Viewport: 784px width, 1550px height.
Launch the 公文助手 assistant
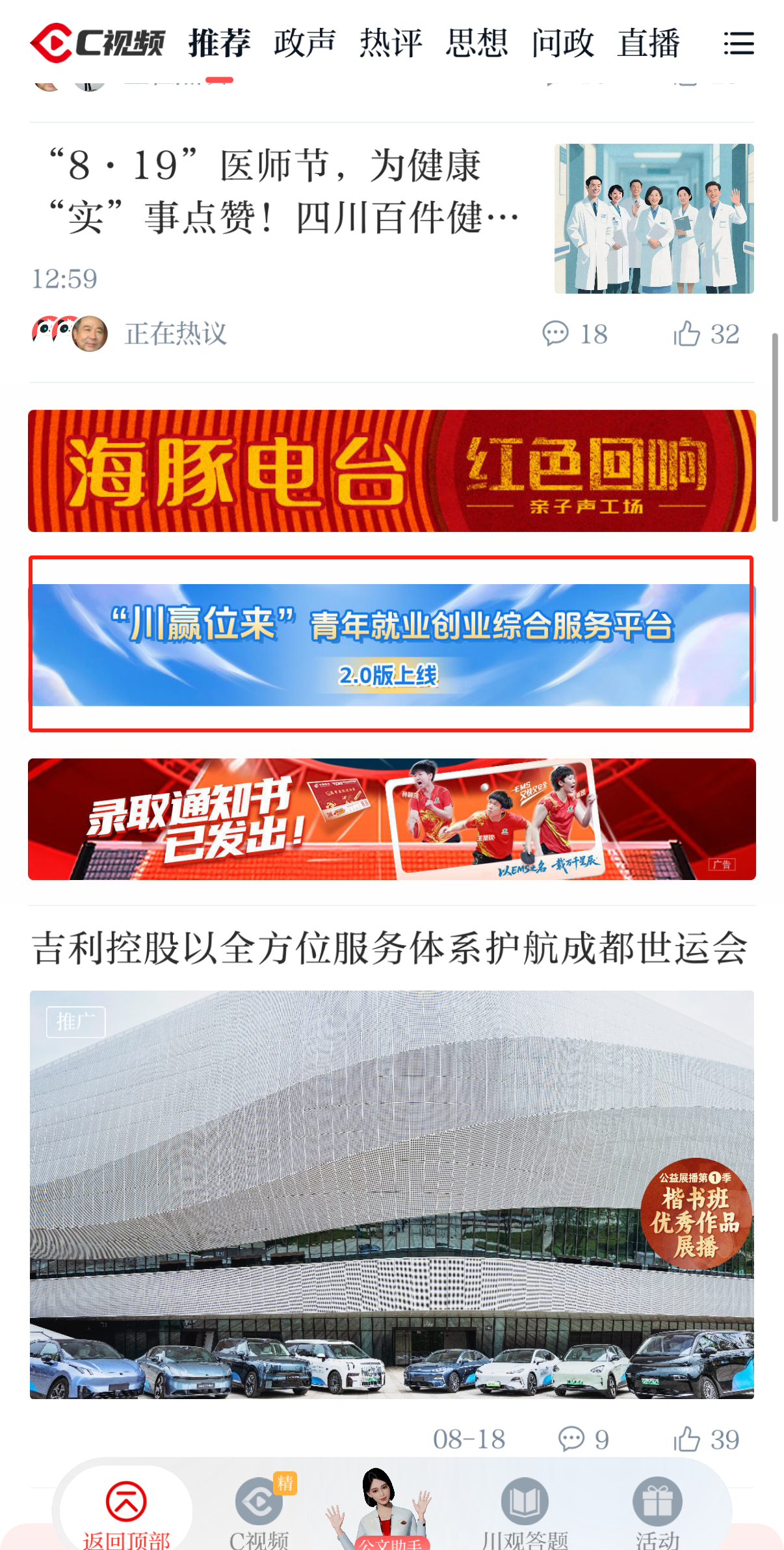pos(390,1509)
